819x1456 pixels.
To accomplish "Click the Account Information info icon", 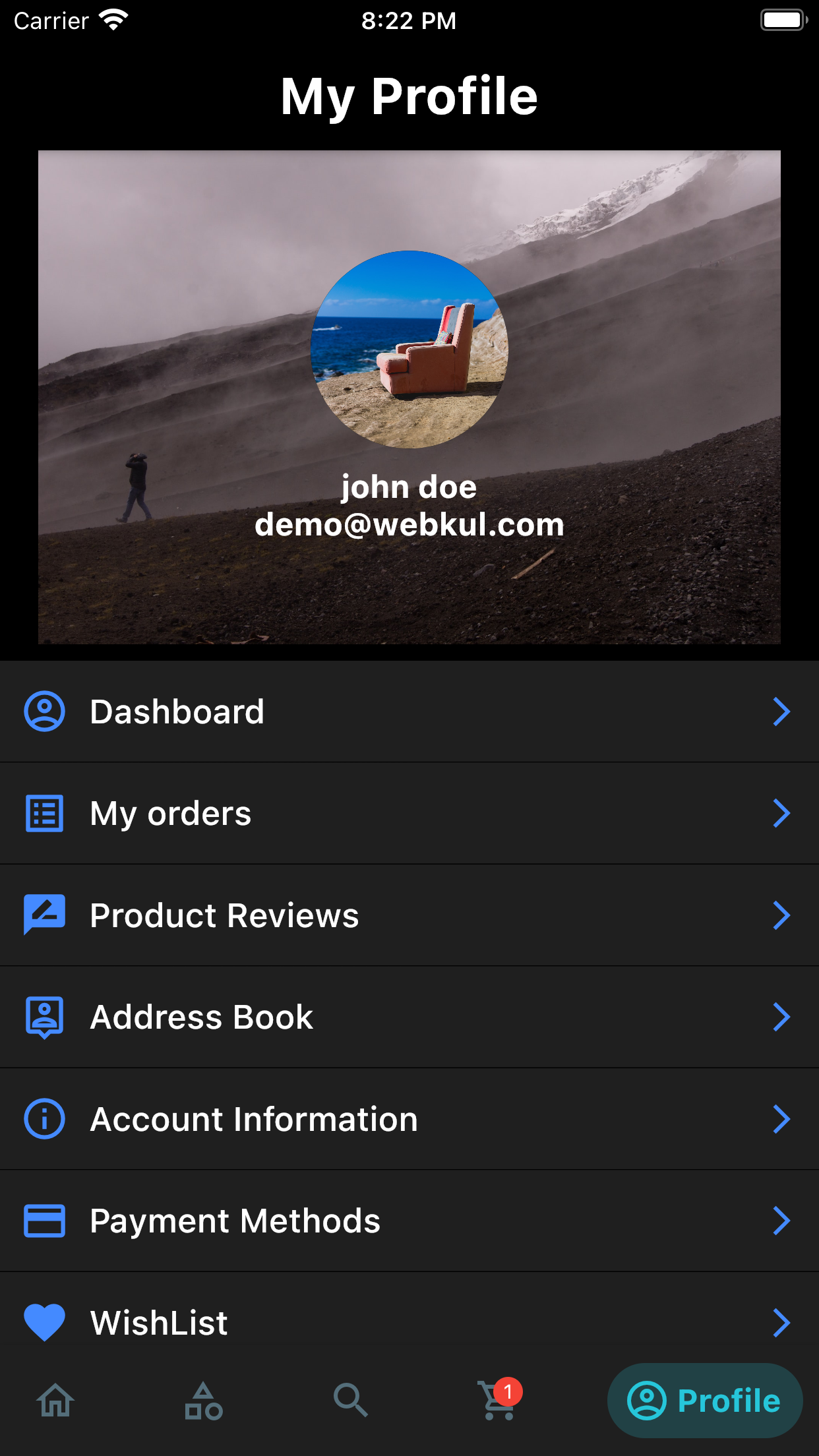I will 44,1118.
